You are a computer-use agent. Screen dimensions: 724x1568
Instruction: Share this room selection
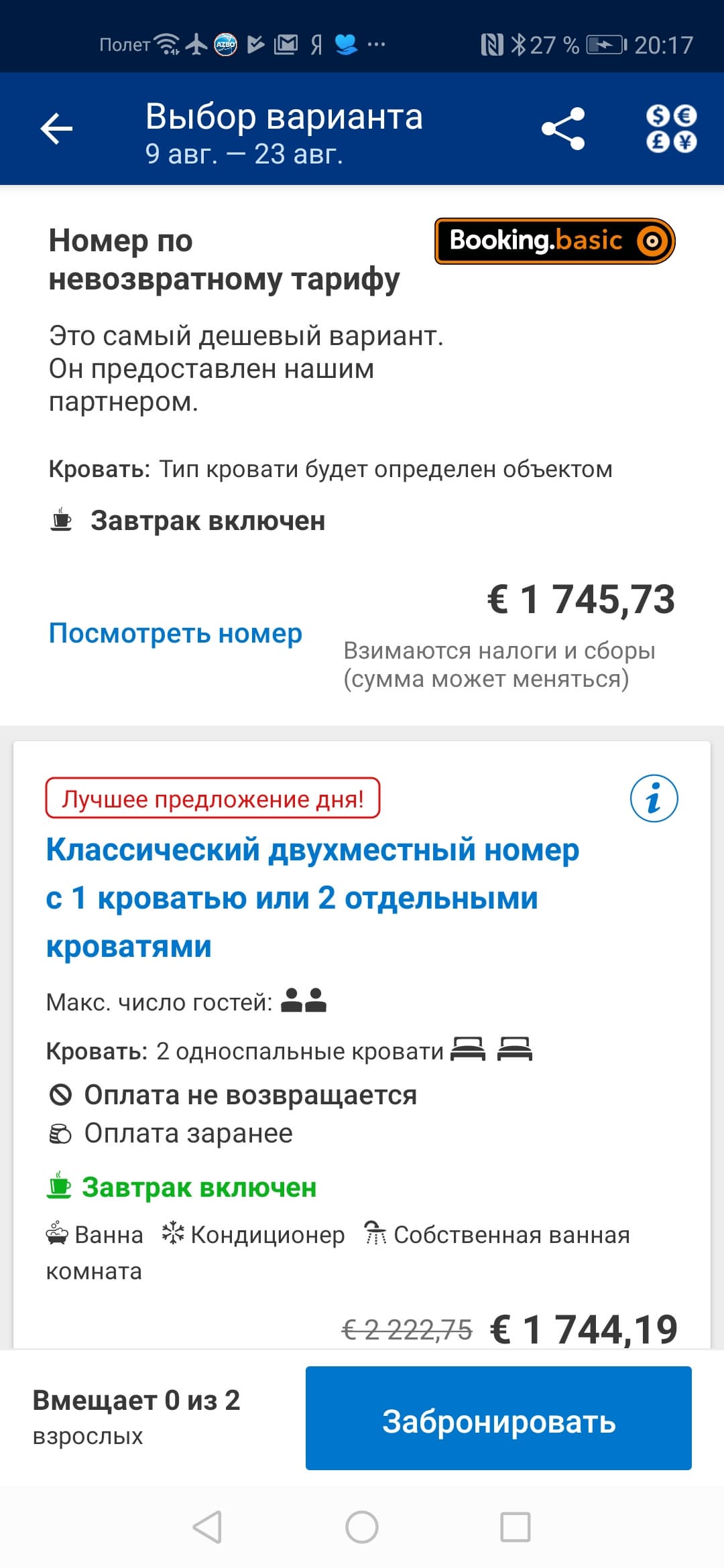click(x=563, y=129)
